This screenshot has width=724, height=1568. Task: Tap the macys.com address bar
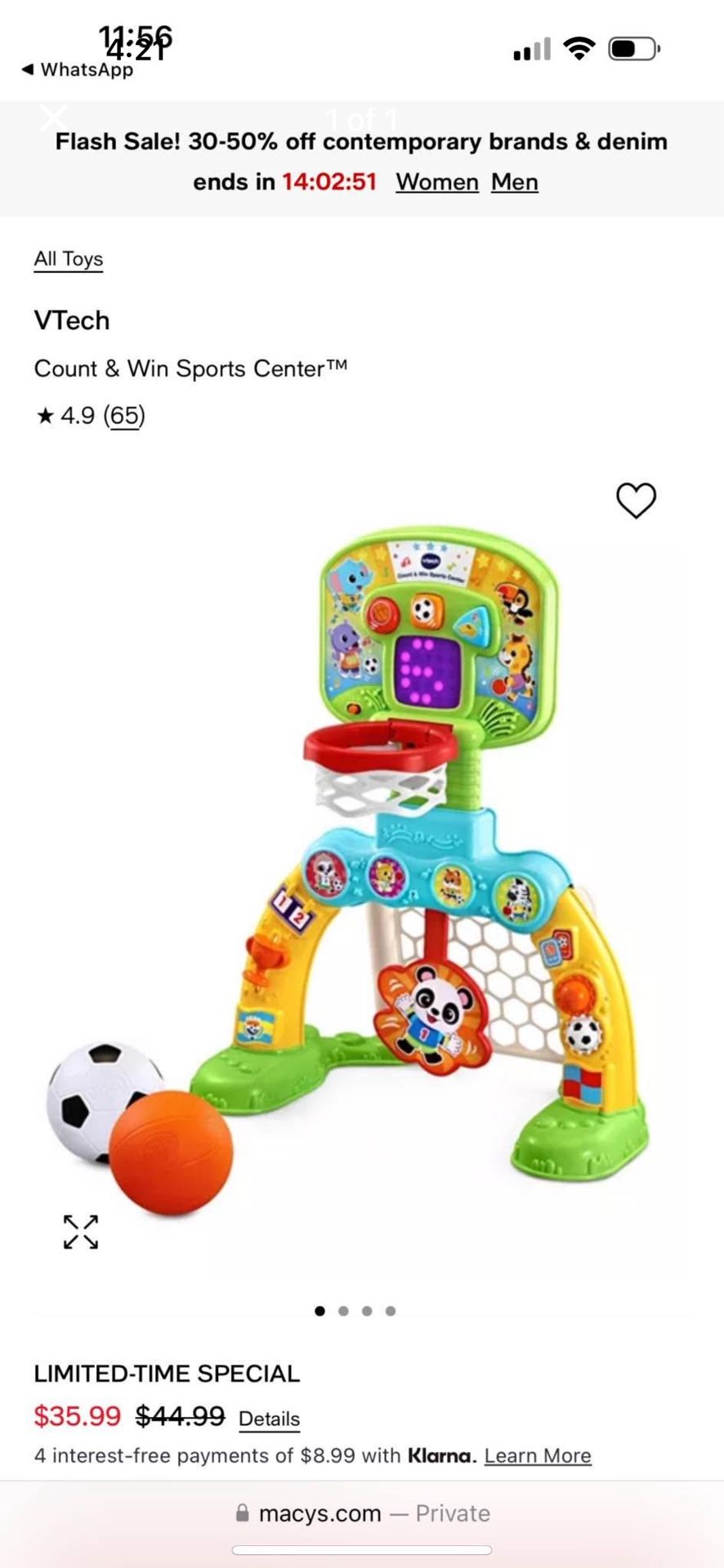pyautogui.click(x=362, y=1513)
